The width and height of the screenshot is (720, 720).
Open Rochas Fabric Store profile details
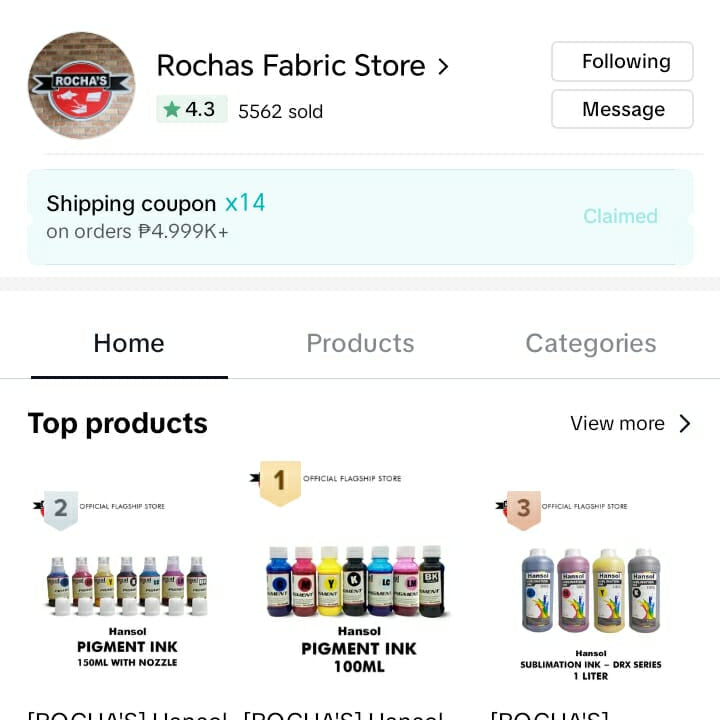point(302,66)
